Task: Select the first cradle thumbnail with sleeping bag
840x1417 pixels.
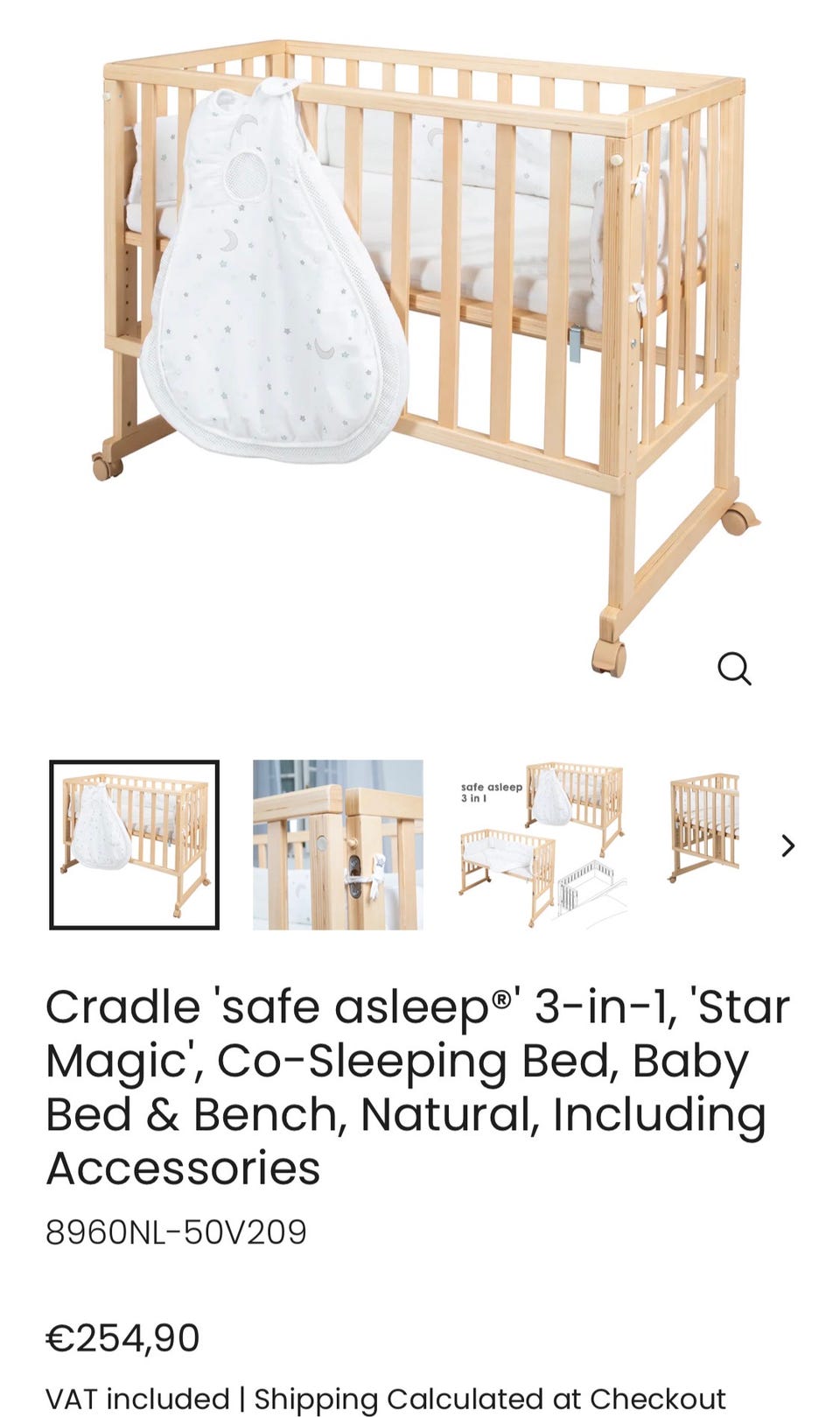Action: click(x=135, y=845)
